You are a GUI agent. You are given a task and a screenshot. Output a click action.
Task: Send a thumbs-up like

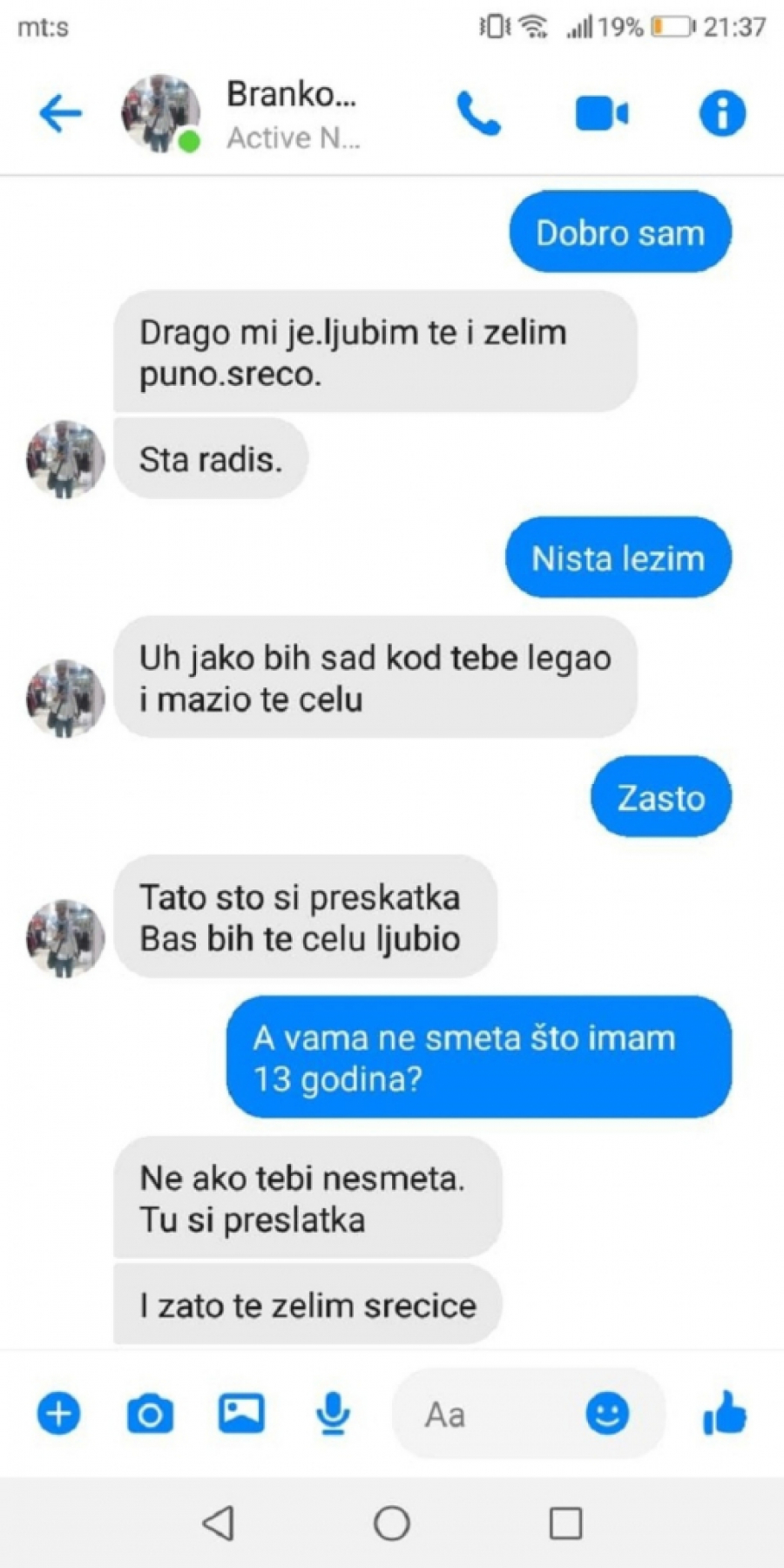(724, 1413)
